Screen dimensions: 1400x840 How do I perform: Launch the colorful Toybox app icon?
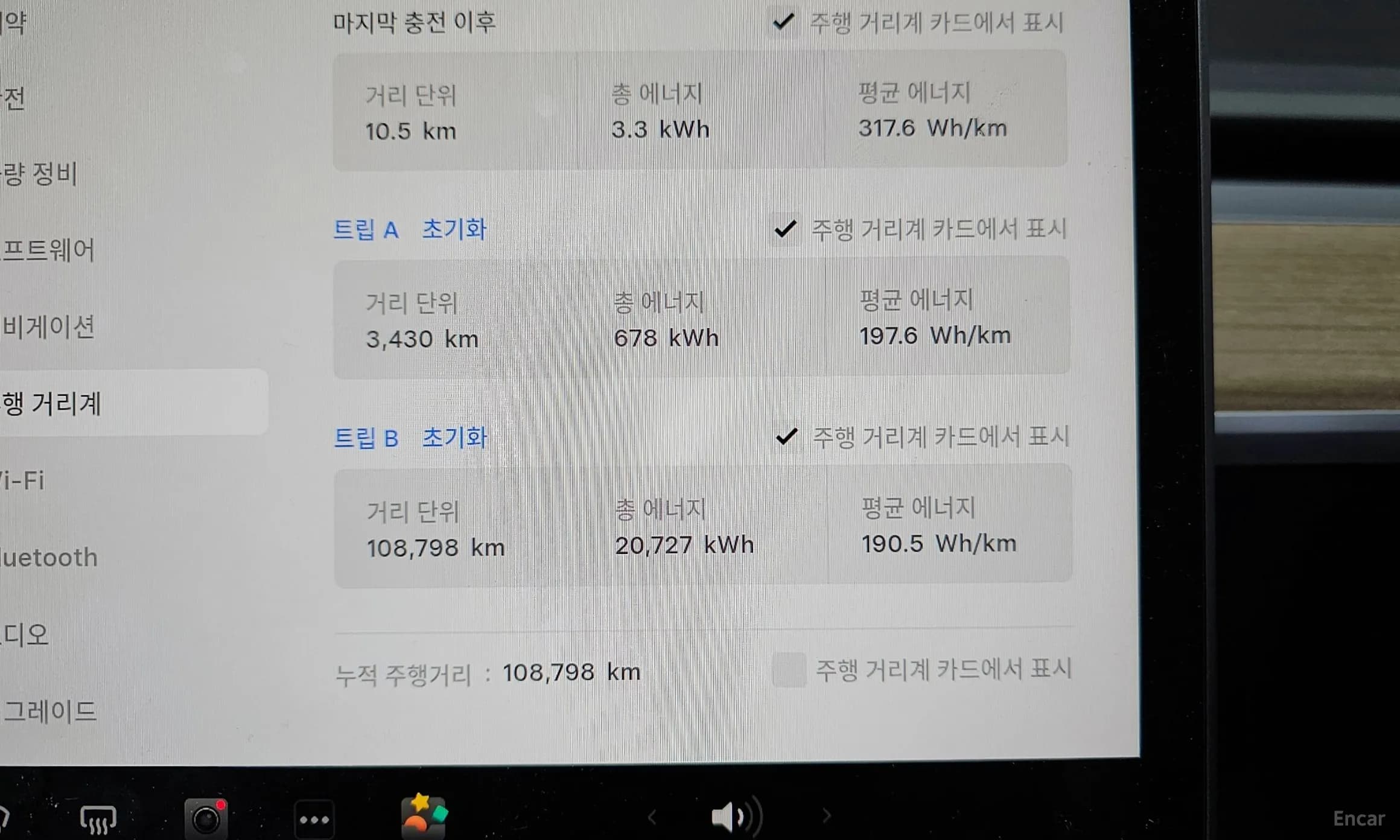[x=424, y=816]
